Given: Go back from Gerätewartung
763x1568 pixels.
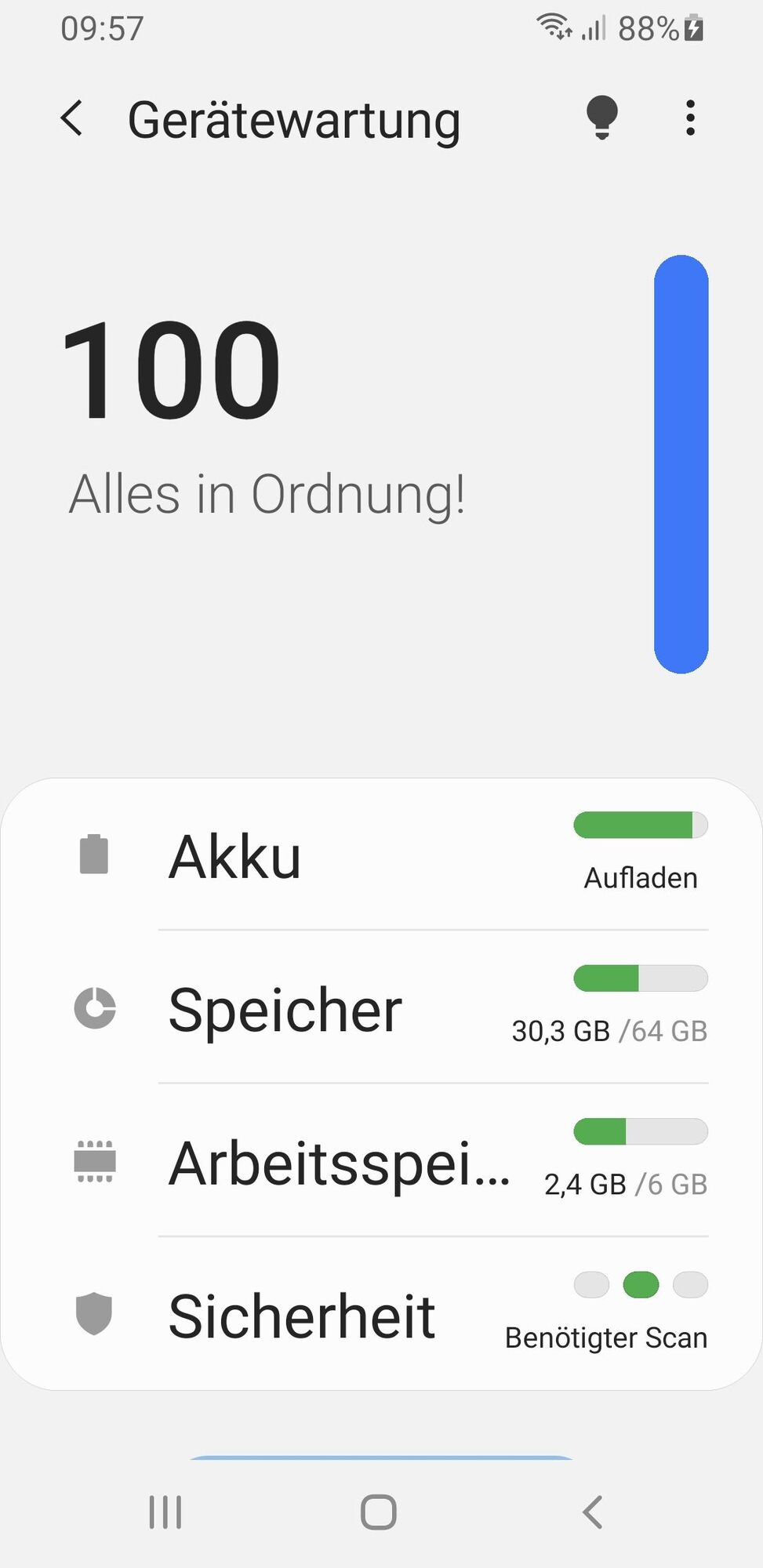Looking at the screenshot, I should (71, 119).
